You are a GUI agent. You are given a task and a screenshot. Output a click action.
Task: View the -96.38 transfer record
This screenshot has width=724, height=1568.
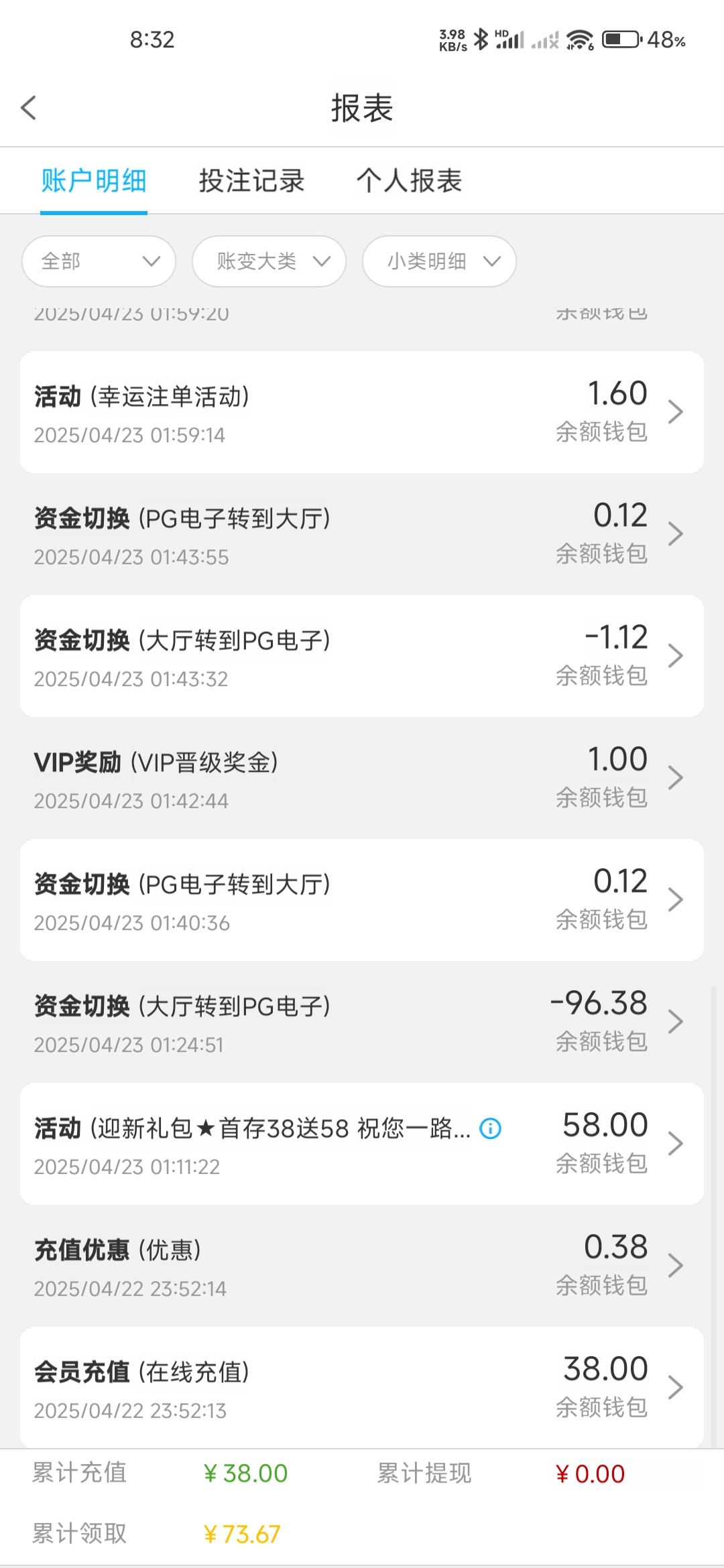[362, 1022]
